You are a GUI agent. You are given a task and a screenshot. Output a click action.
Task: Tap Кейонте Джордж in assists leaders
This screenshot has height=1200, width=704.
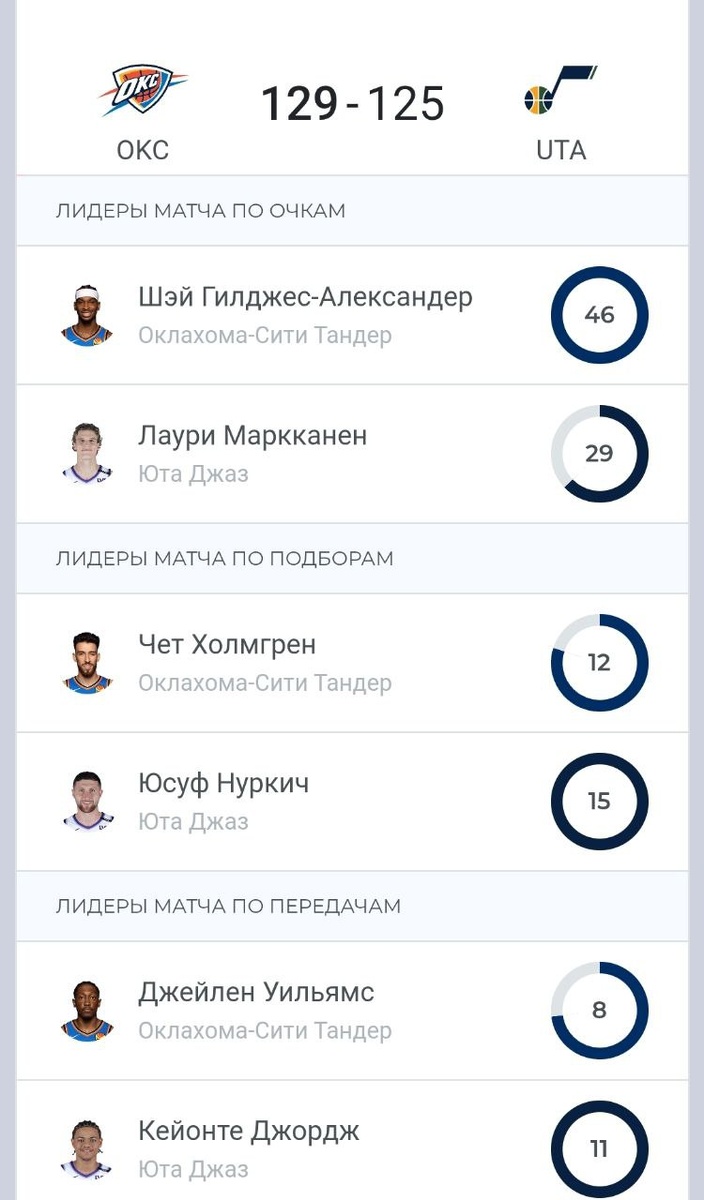[x=249, y=1148]
